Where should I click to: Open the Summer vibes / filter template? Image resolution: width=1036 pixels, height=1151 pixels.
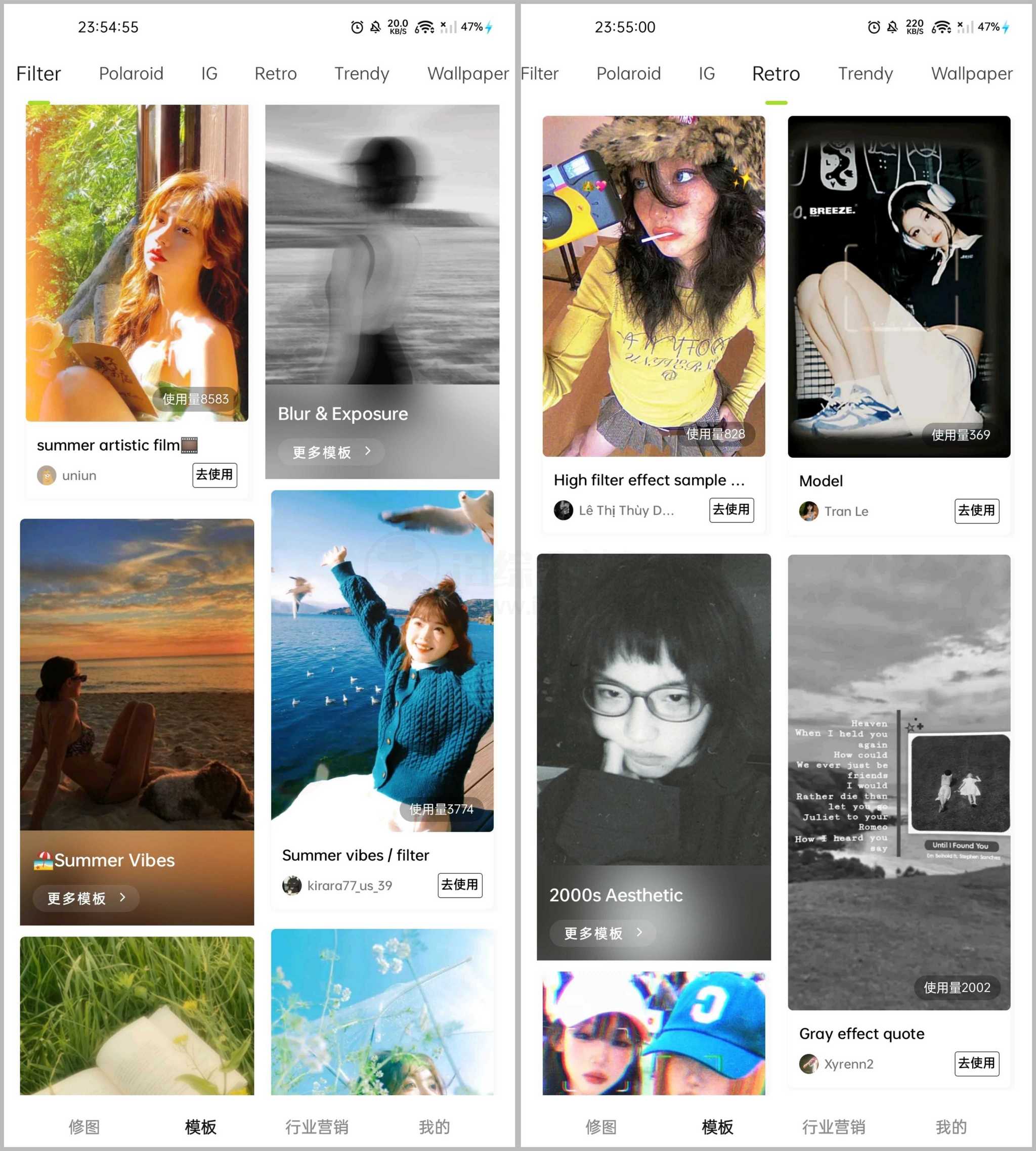point(382,660)
